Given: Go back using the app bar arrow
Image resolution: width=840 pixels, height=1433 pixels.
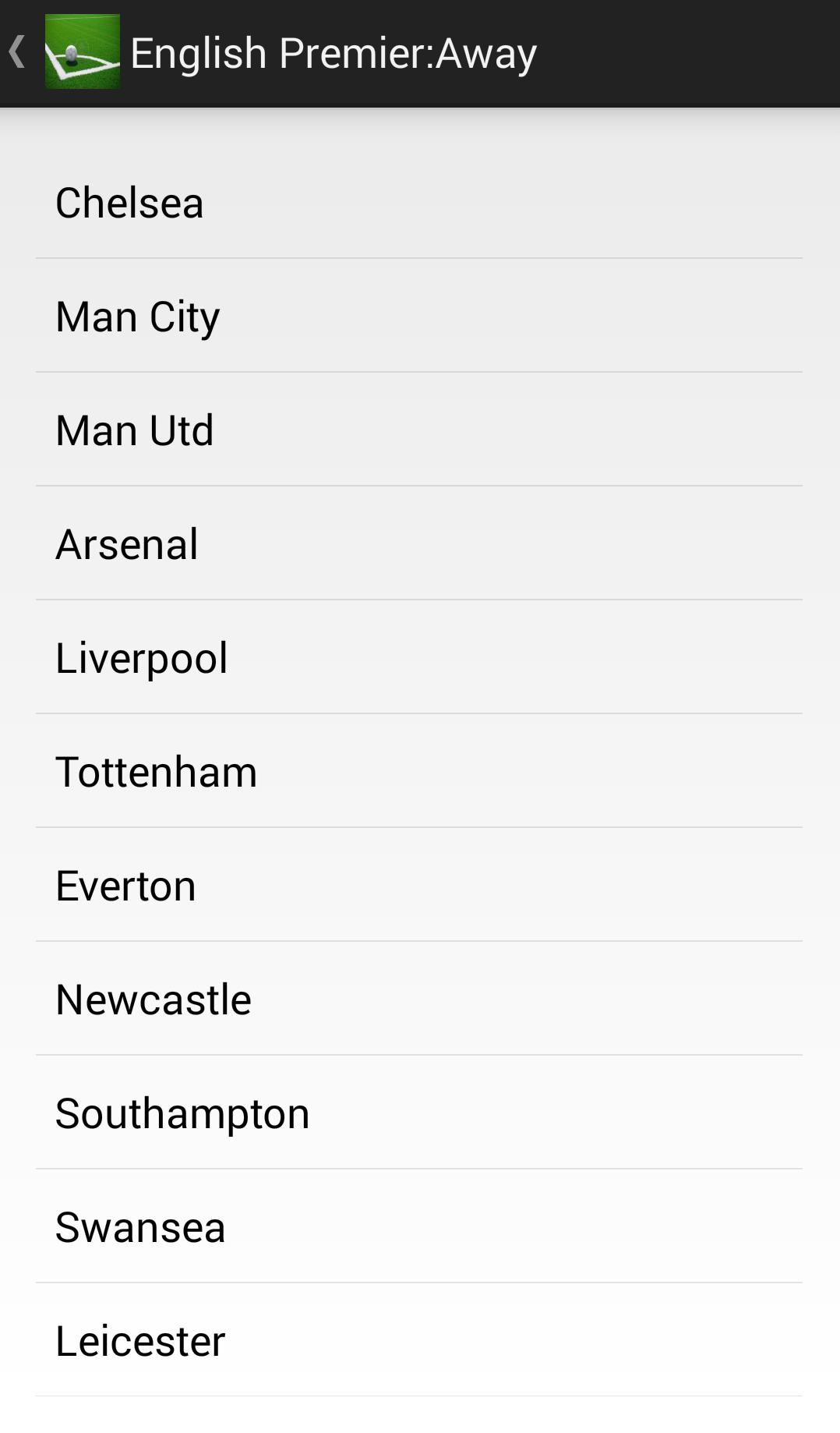Looking at the screenshot, I should click(x=19, y=53).
